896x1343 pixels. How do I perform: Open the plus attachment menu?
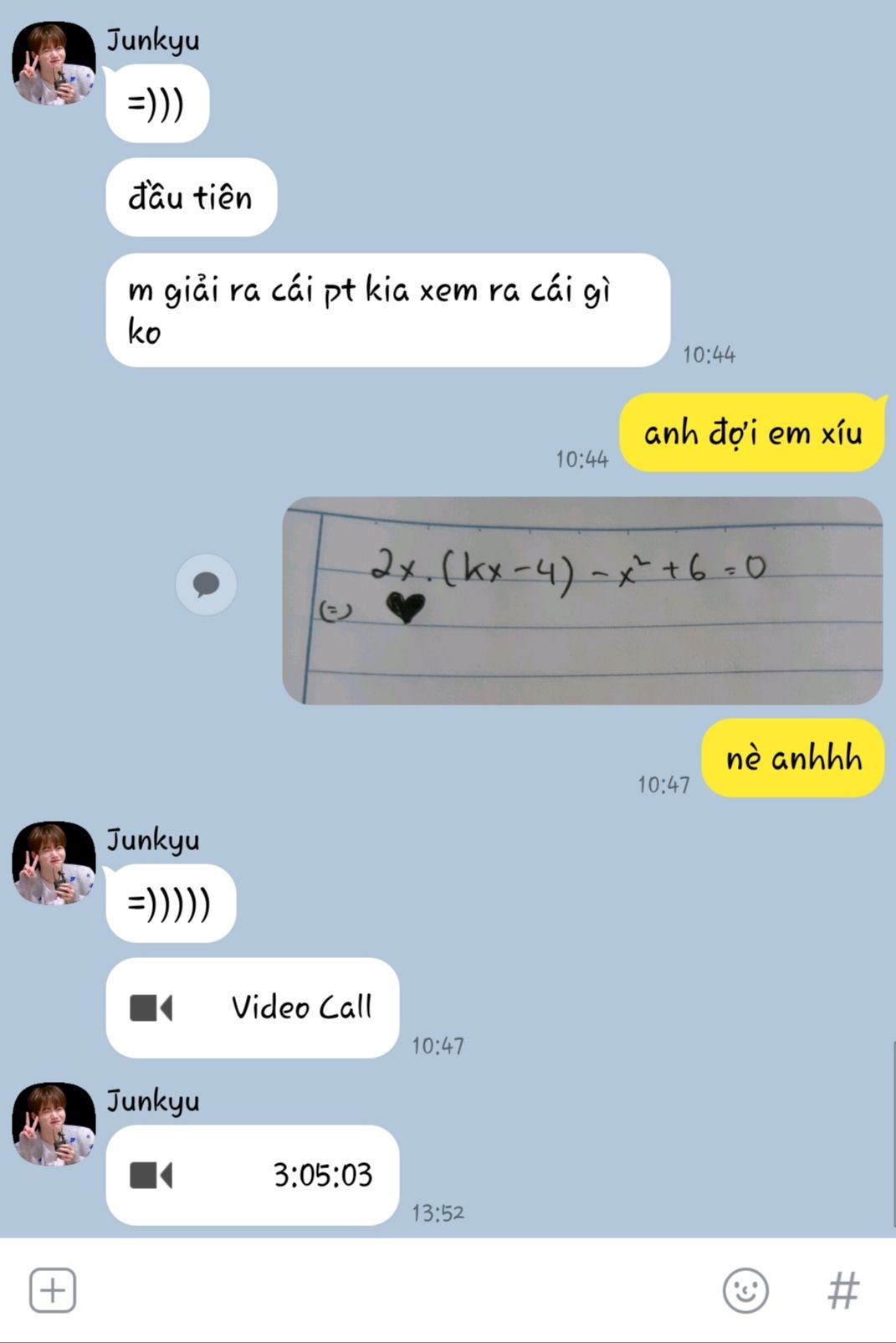[x=53, y=1289]
